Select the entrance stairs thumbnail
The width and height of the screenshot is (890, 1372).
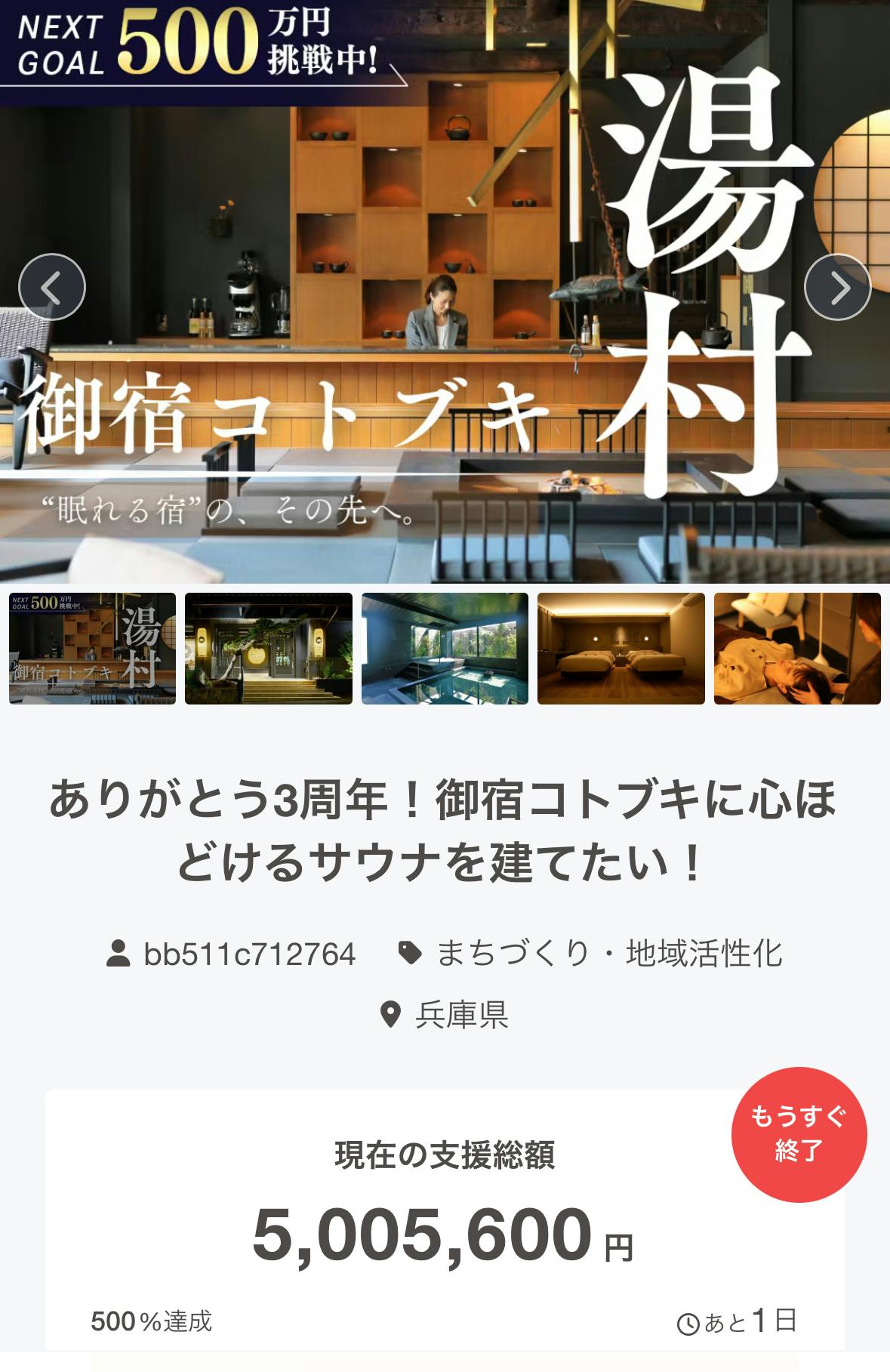[268, 649]
